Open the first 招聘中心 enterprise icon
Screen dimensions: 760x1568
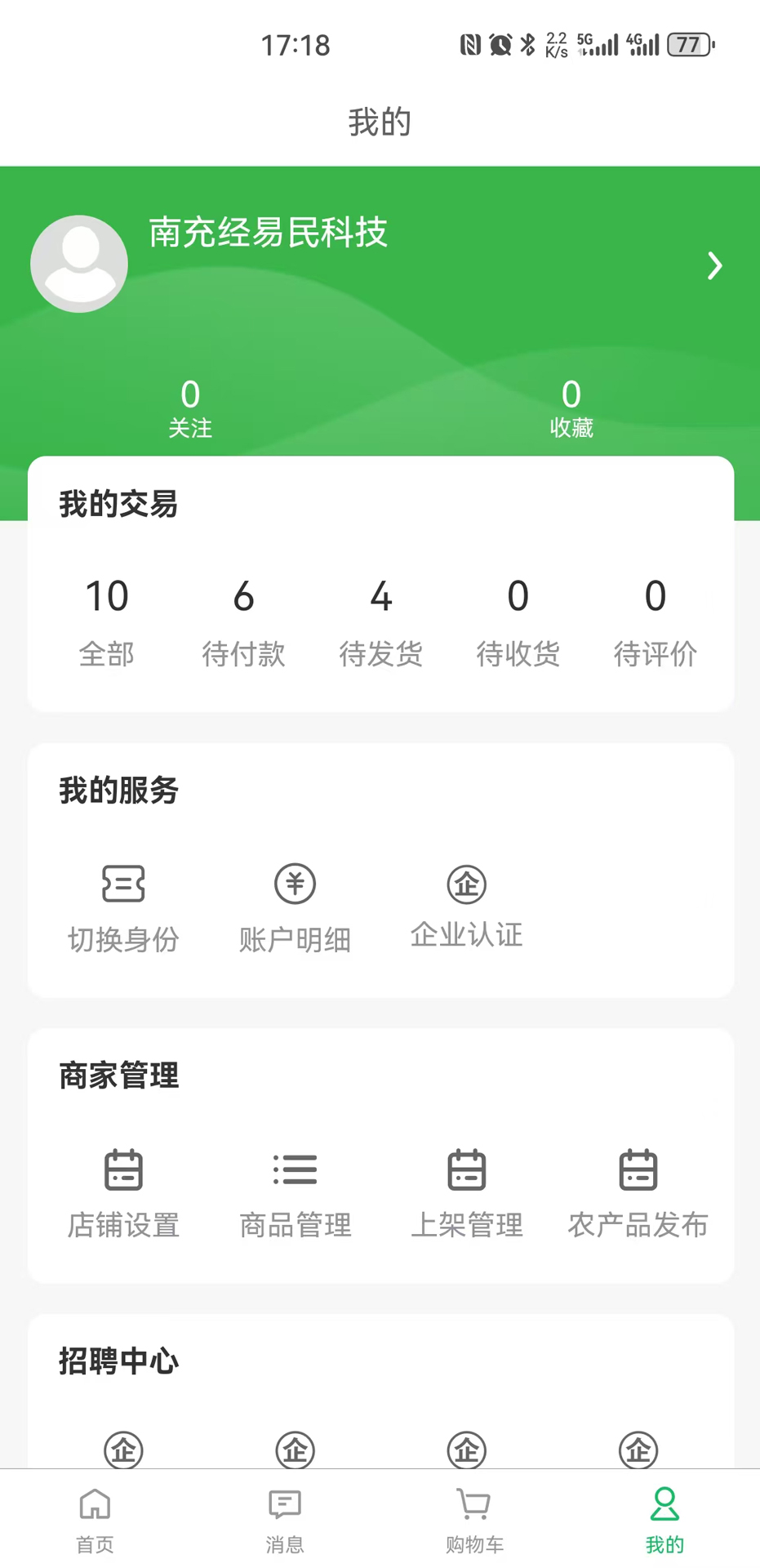pyautogui.click(x=124, y=1450)
